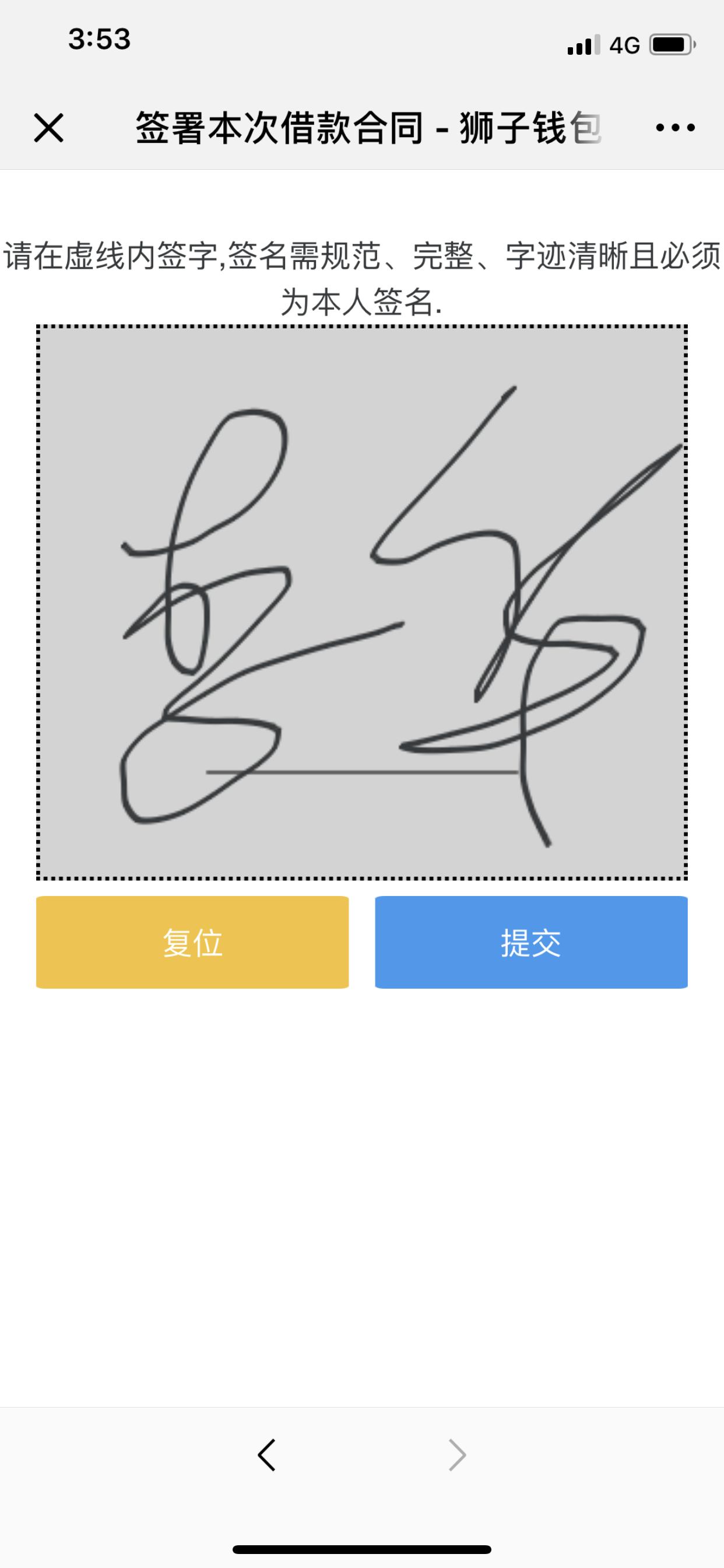
Task: Submit the signature with 提交
Action: click(x=531, y=942)
